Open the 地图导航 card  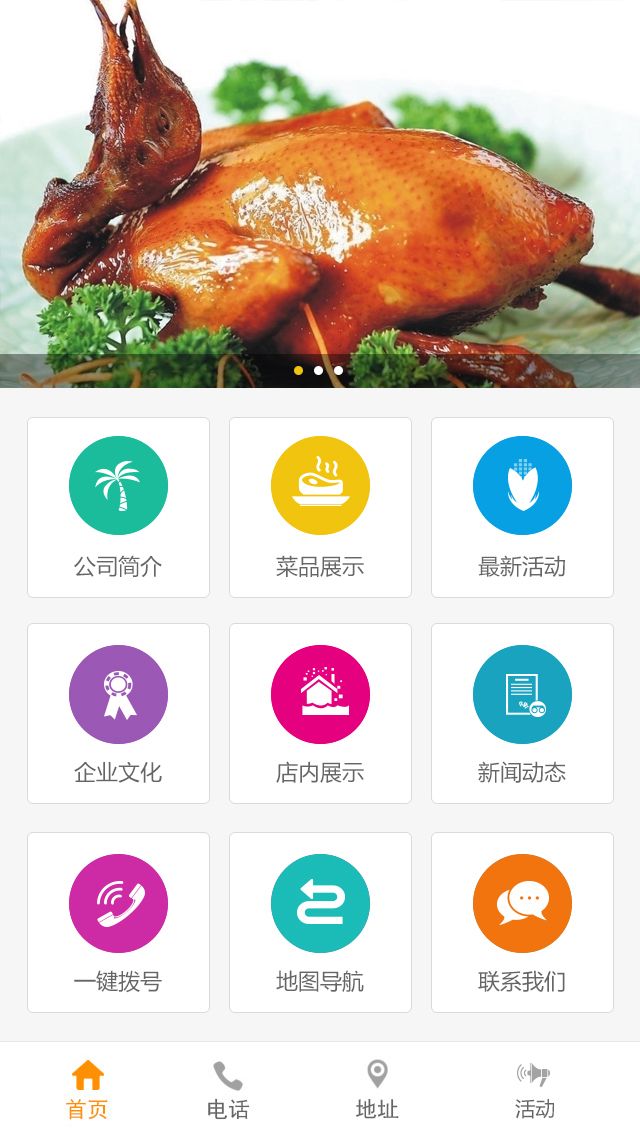pyautogui.click(x=320, y=922)
